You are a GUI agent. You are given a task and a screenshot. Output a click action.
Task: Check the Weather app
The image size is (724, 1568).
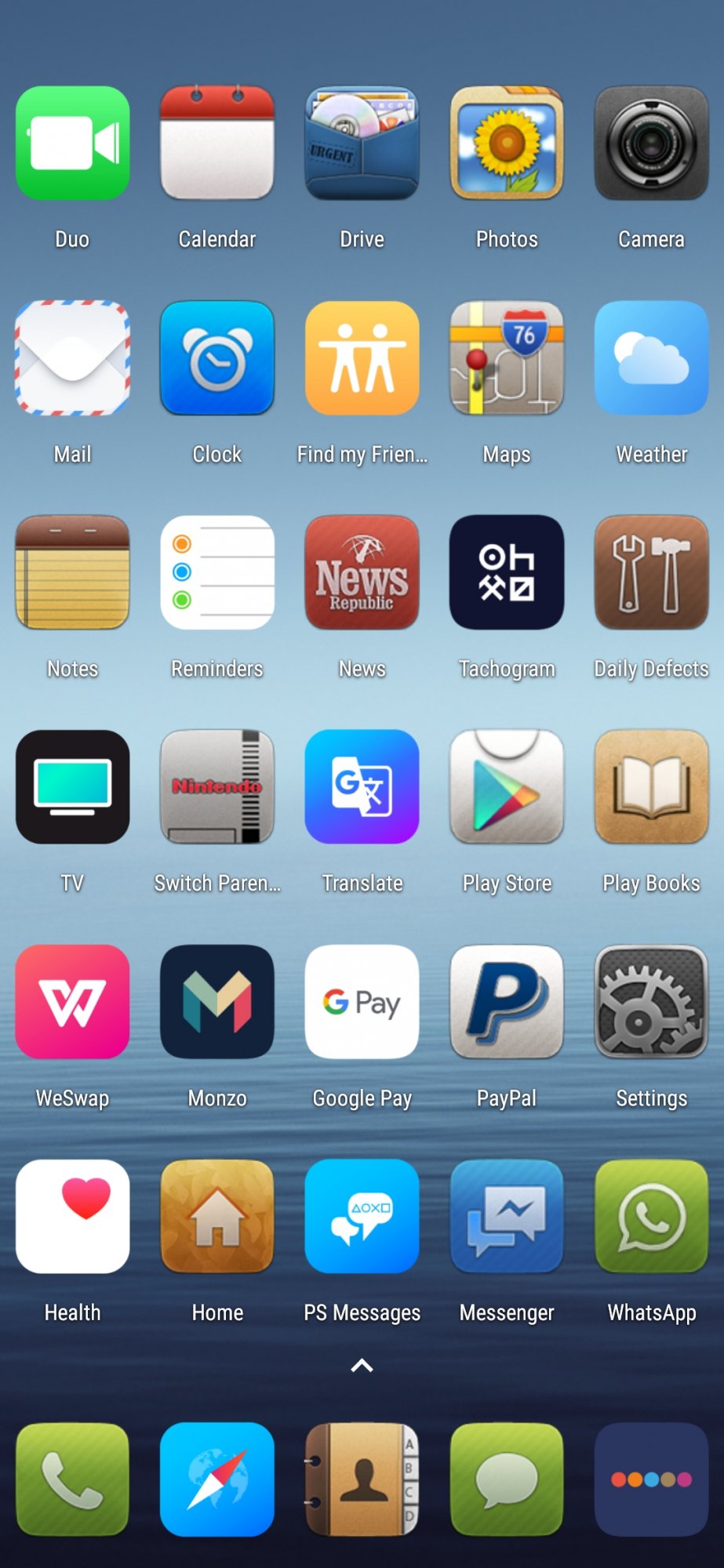pos(651,358)
